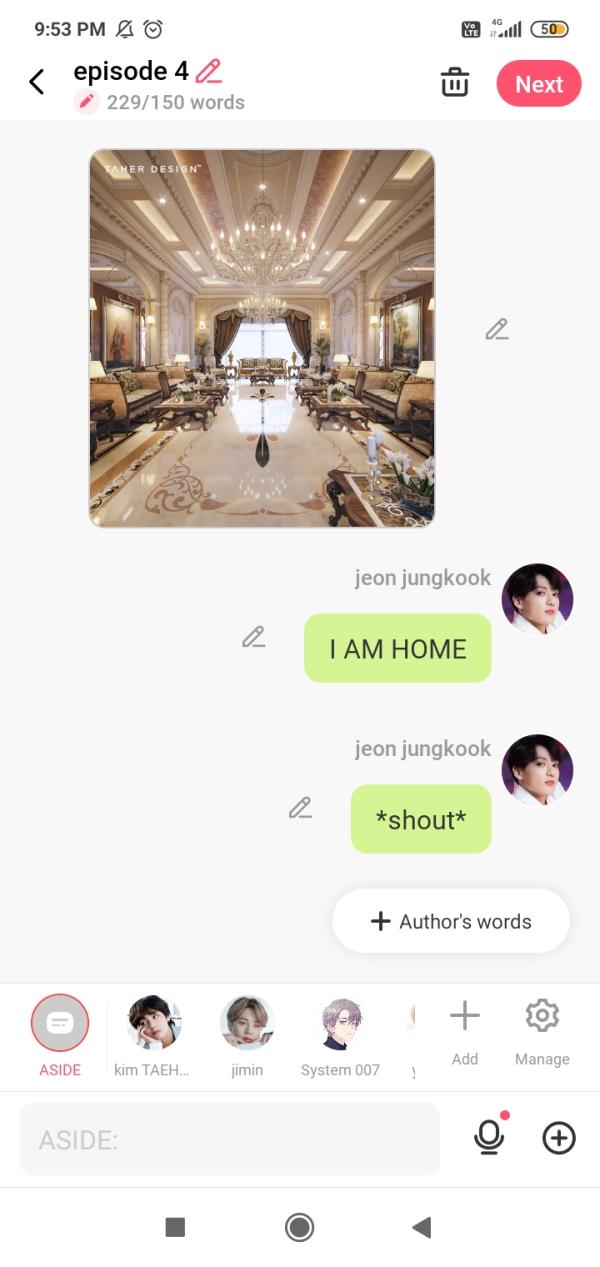Edit the episode 4 title

209,71
